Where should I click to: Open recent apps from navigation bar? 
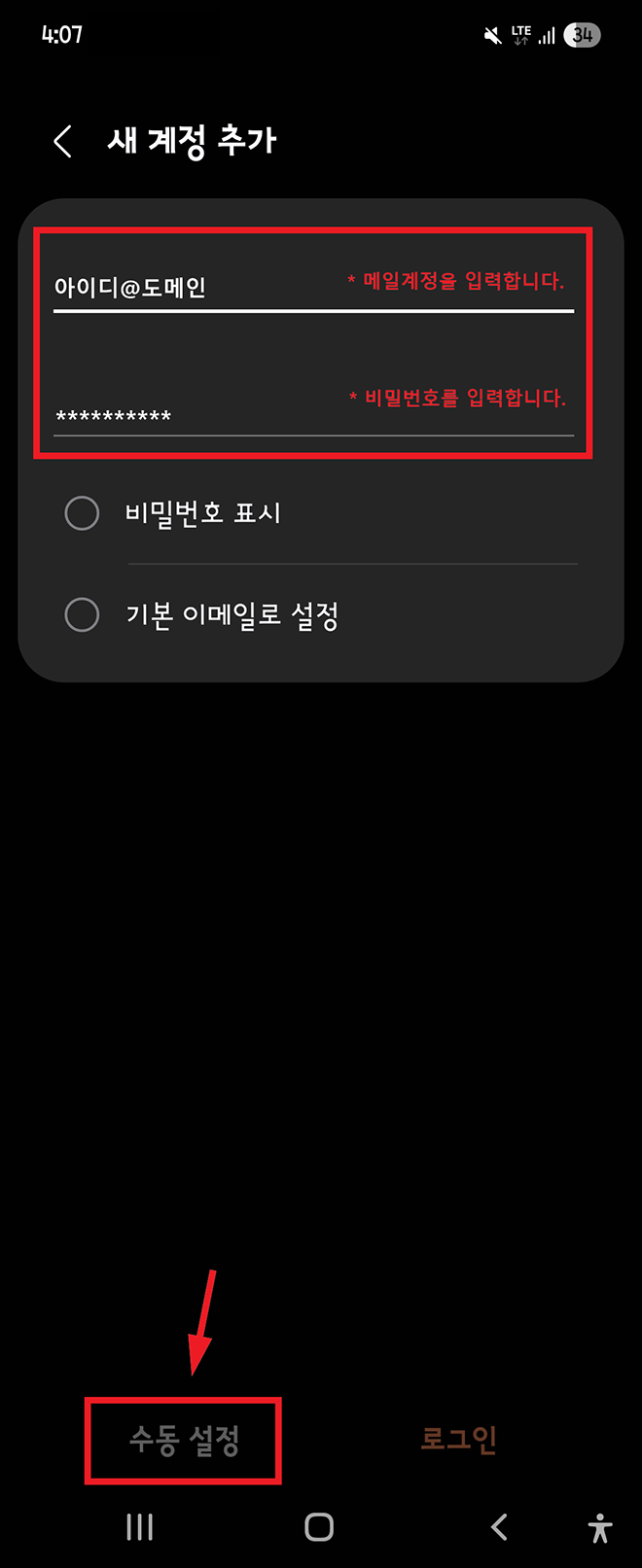point(140,1527)
